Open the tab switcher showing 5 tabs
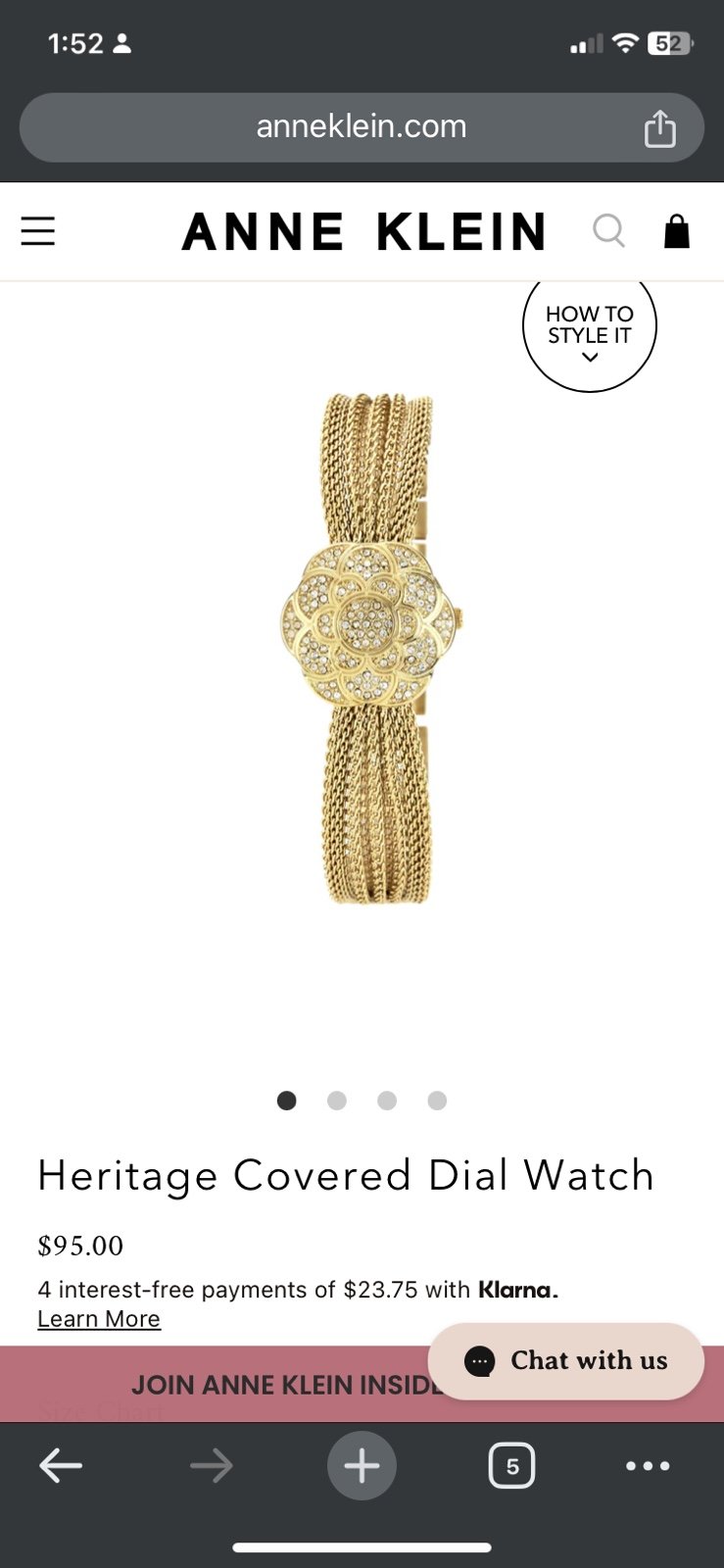Image resolution: width=724 pixels, height=1568 pixels. (511, 1466)
